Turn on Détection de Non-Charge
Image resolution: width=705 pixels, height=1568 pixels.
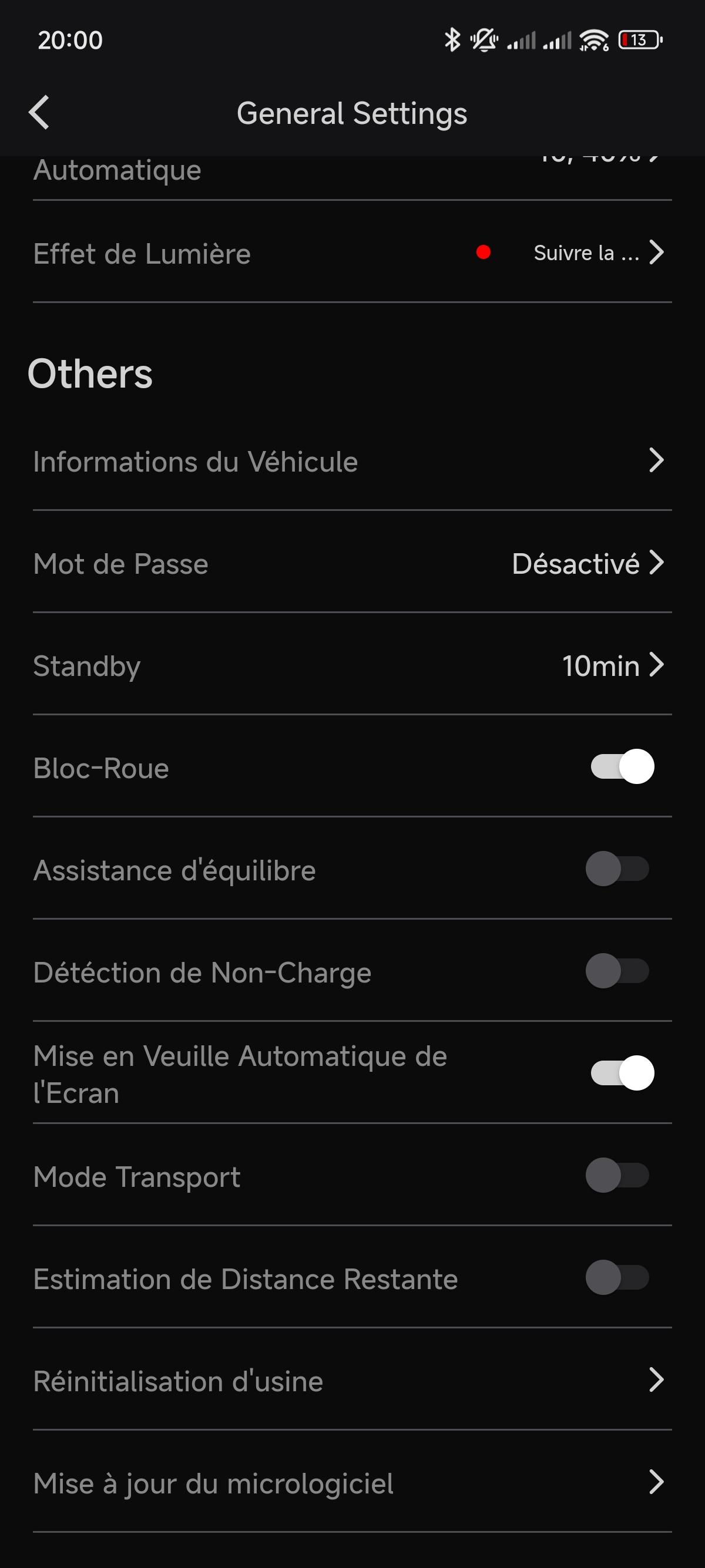(x=617, y=971)
